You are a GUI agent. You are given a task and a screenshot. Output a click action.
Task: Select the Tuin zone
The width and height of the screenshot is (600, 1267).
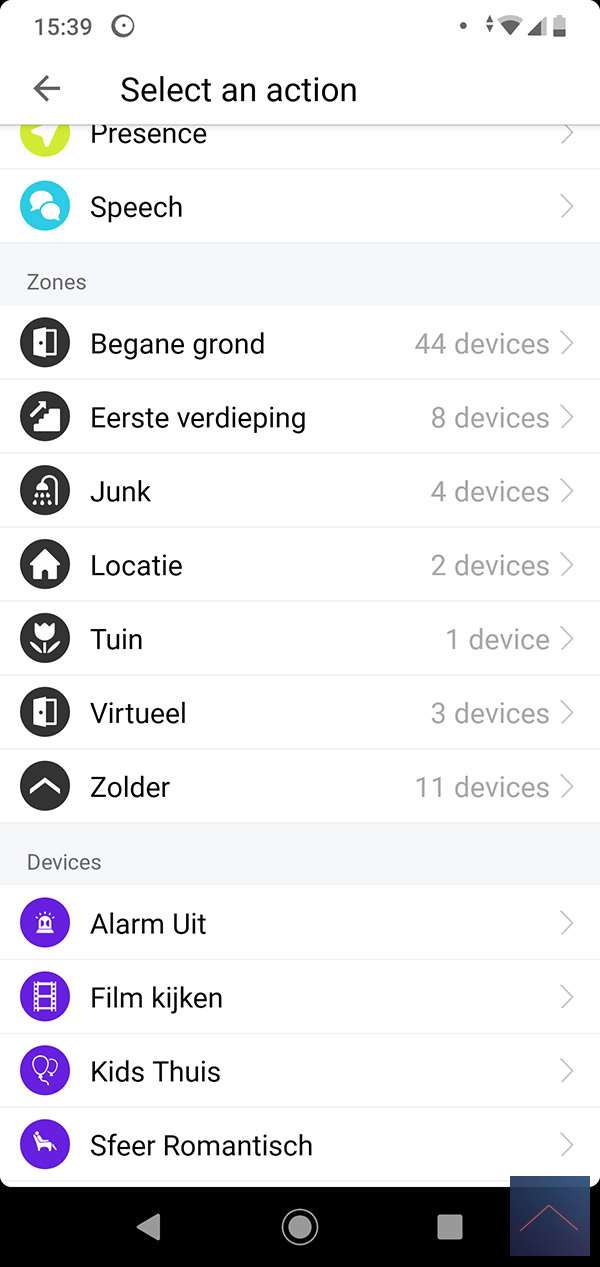tap(300, 640)
